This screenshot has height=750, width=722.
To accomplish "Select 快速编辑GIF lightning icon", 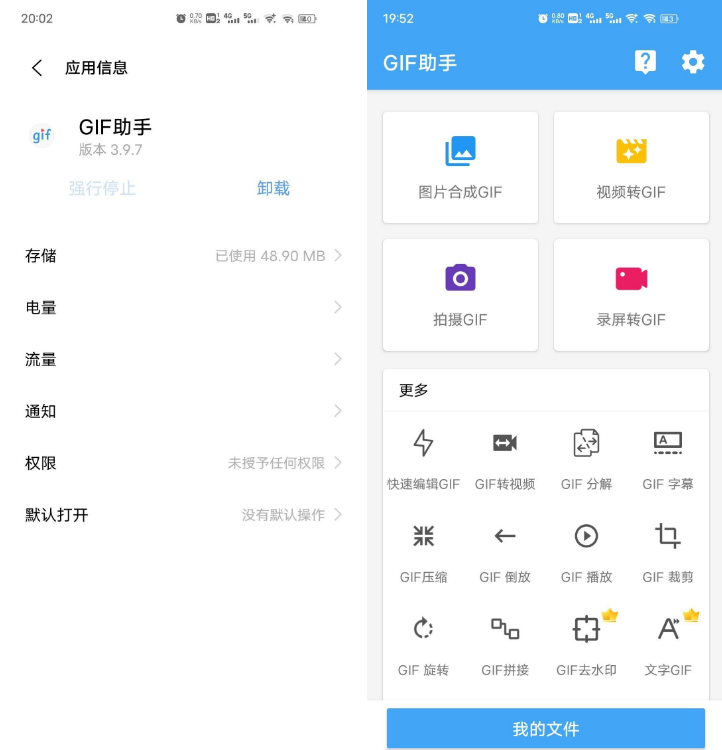I will (x=422, y=443).
